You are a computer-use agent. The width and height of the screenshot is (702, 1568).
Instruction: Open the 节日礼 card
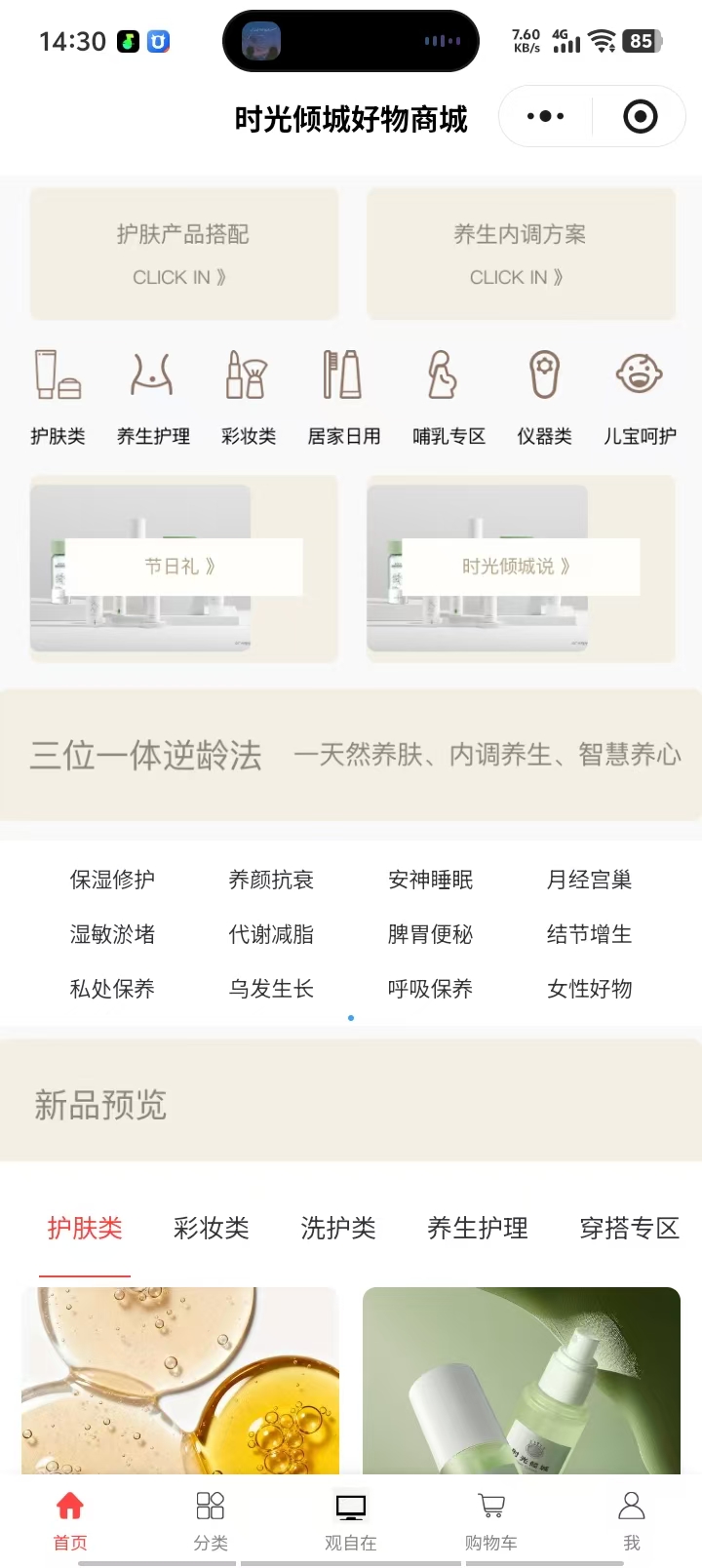184,568
